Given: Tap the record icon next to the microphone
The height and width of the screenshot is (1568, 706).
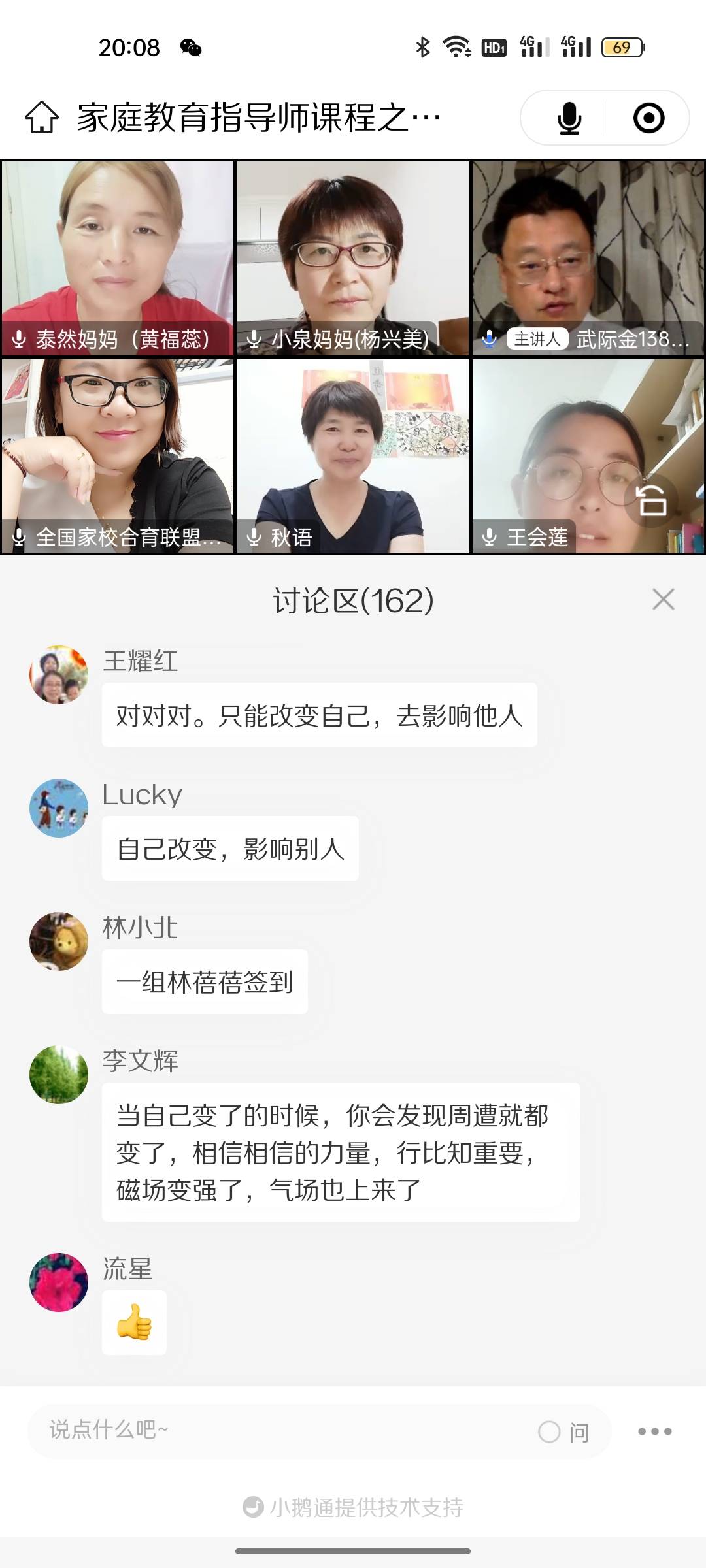Looking at the screenshot, I should (648, 118).
